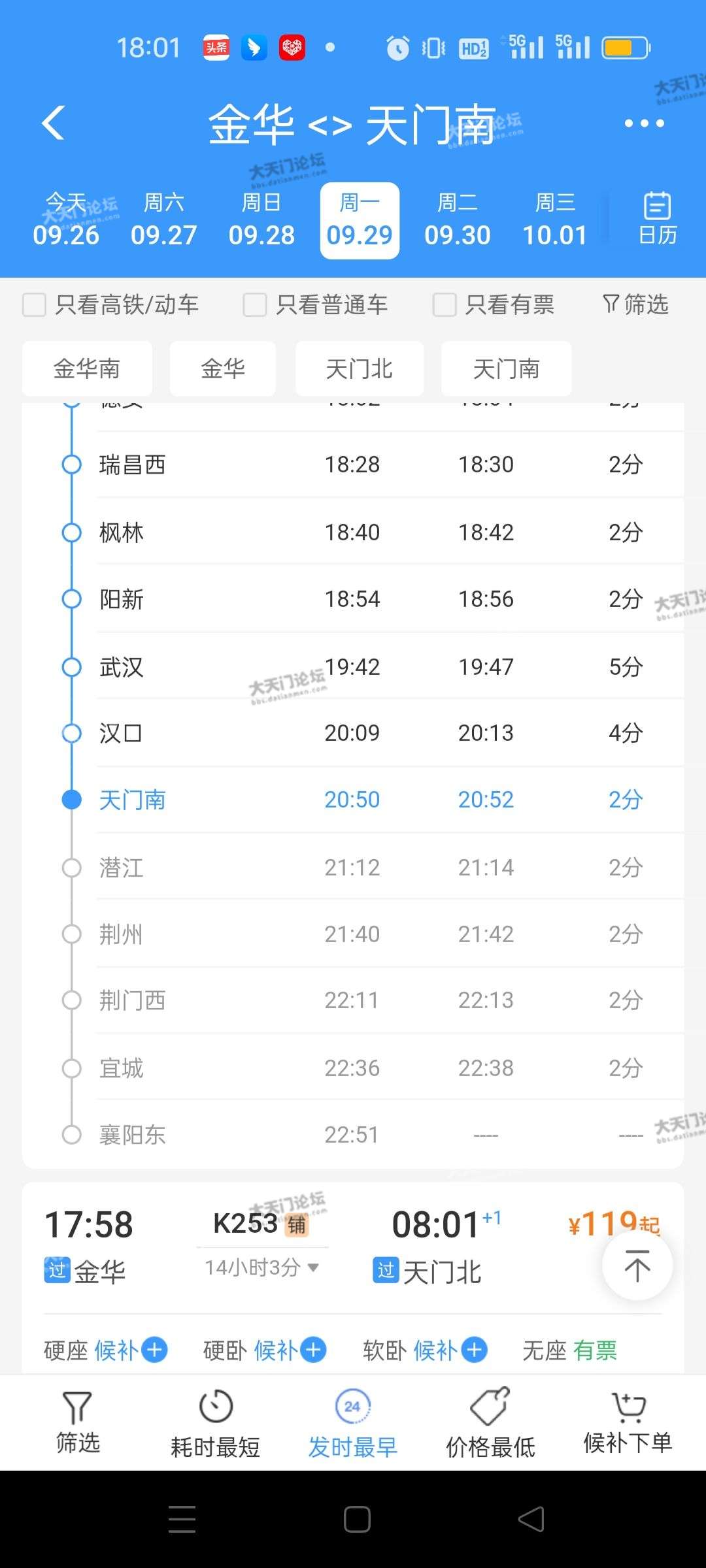Sort by 价格最低 in bottom bar
Viewport: 706px width, 1568px height.
pos(490,1424)
